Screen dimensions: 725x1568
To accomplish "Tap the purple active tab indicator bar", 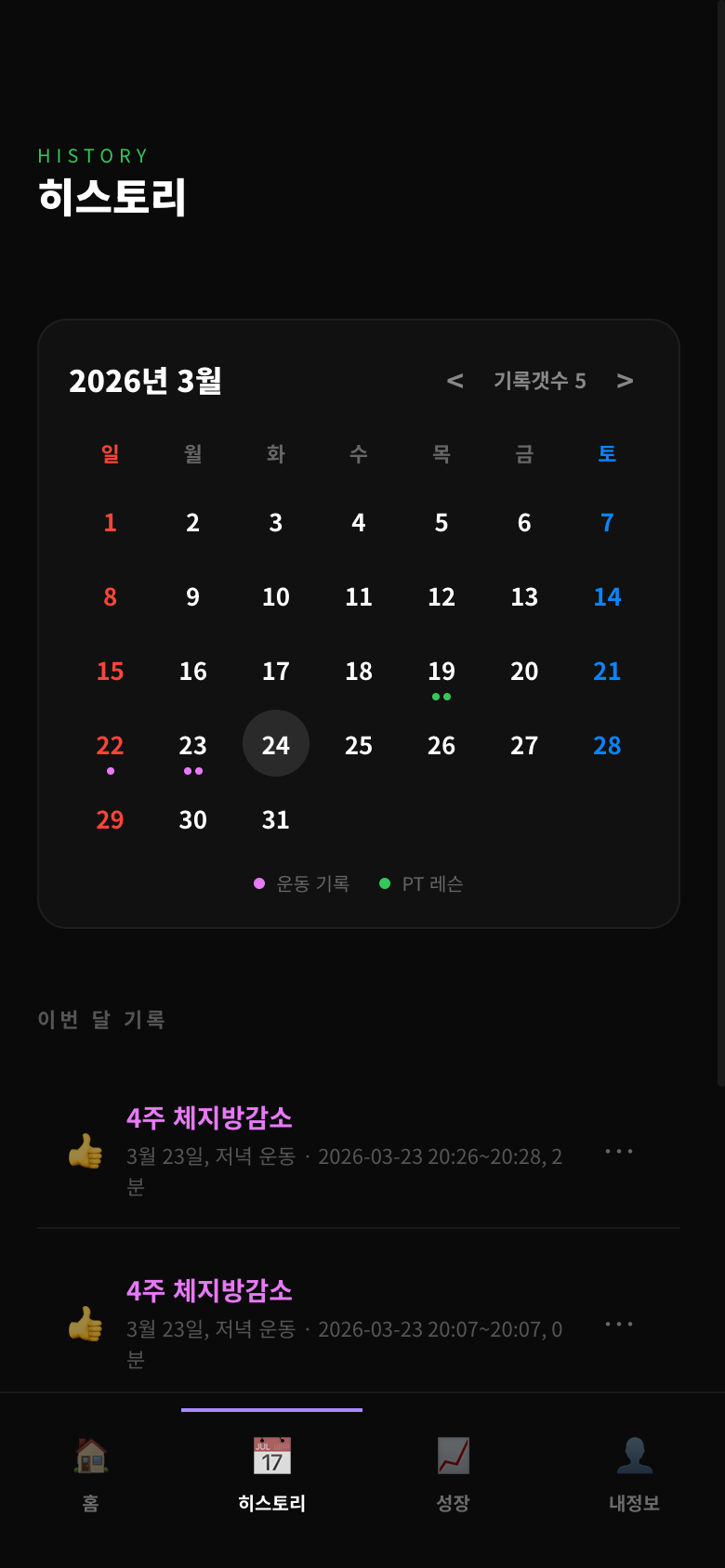I will tap(271, 1411).
